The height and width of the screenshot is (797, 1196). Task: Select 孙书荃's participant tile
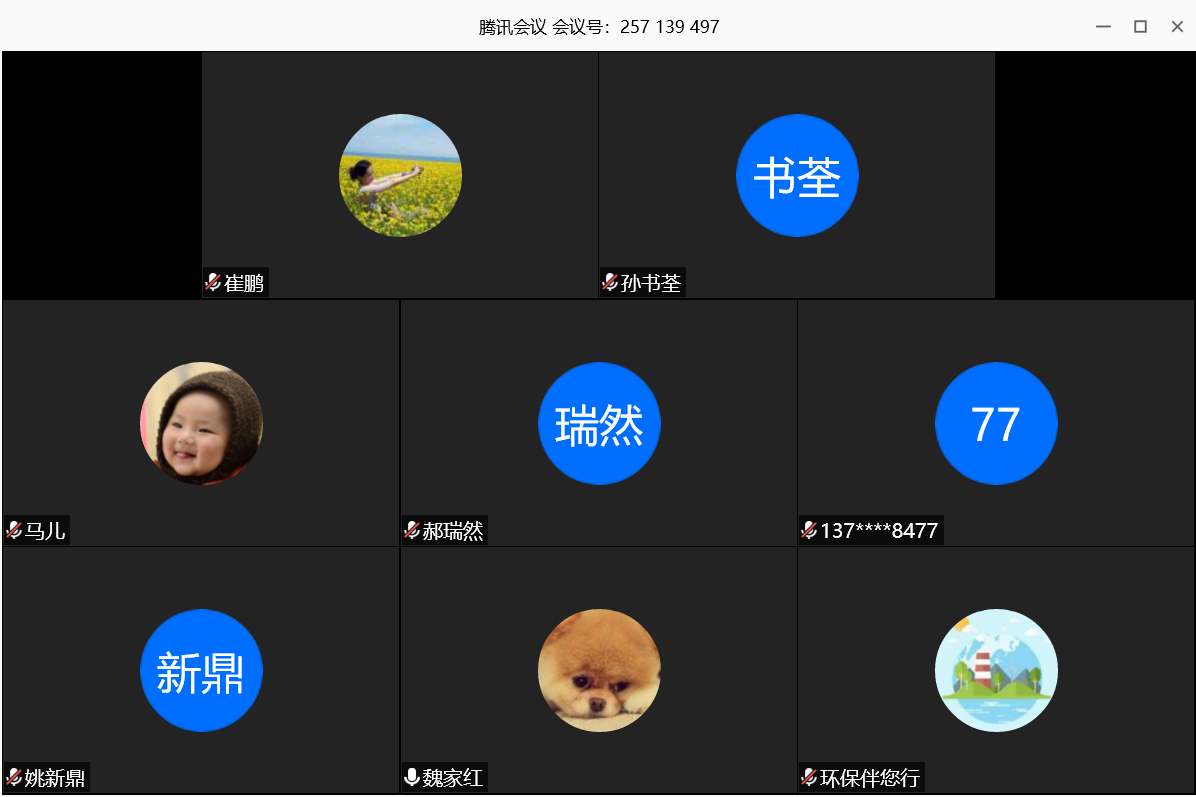[797, 175]
